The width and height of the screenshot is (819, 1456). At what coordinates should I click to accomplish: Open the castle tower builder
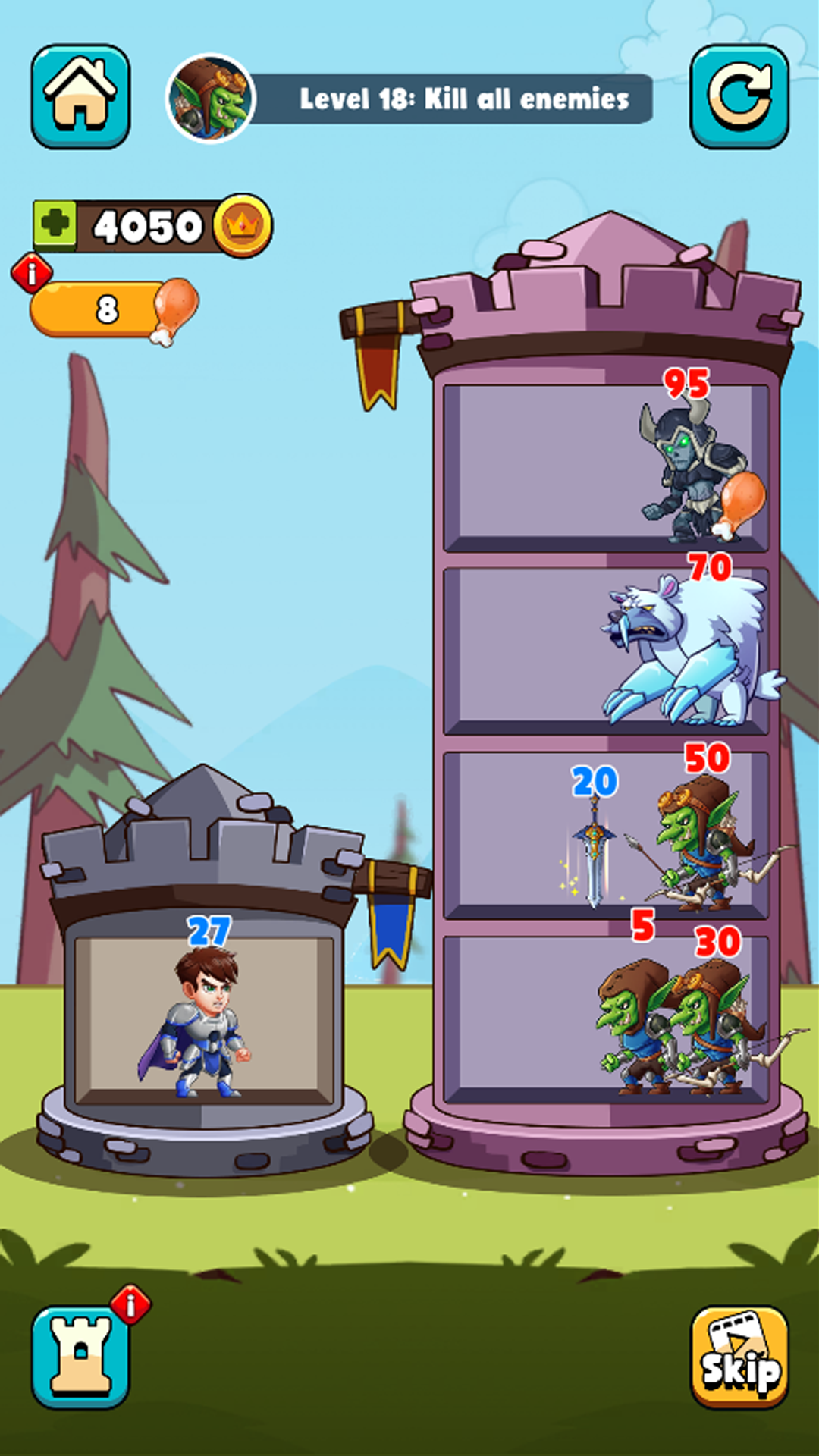(80, 1357)
